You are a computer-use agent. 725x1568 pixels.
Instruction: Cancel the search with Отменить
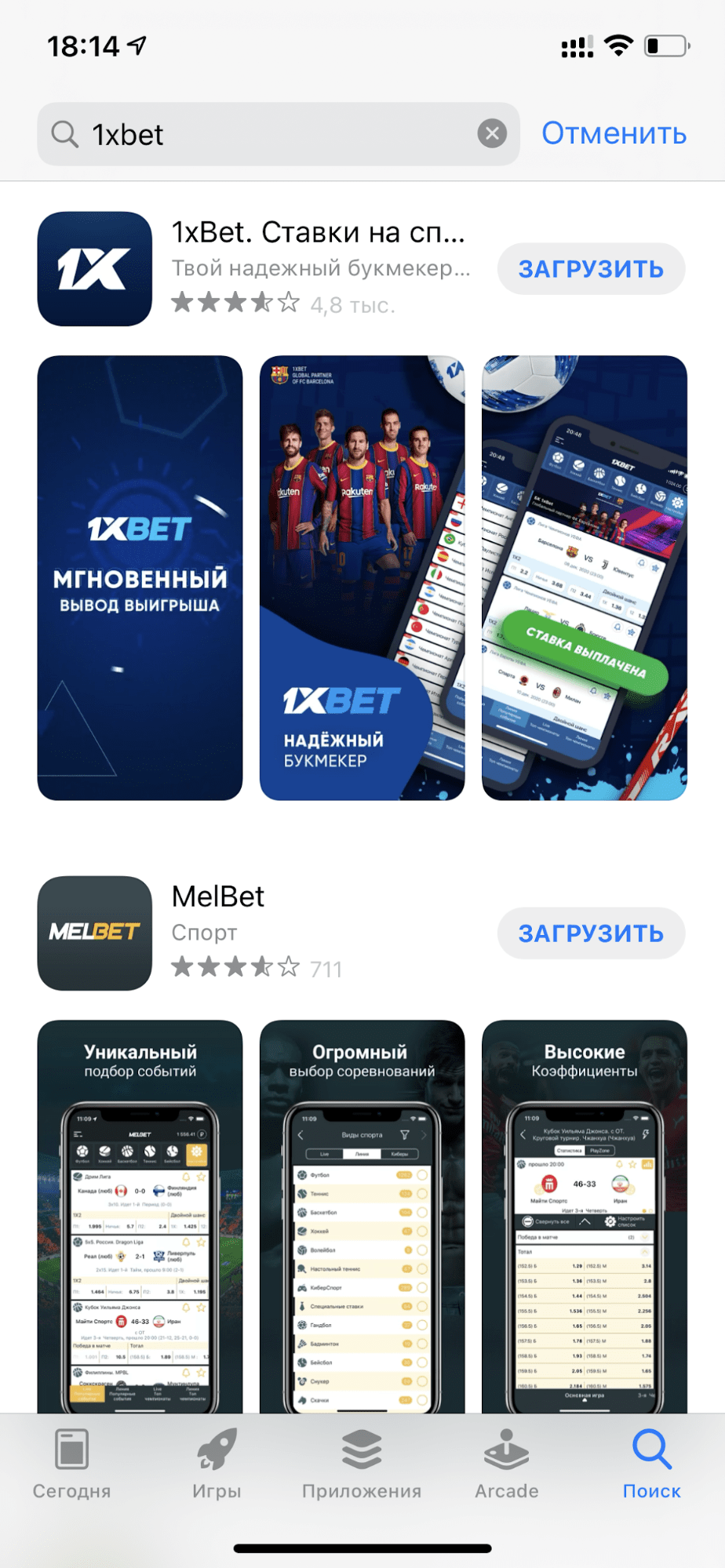614,134
